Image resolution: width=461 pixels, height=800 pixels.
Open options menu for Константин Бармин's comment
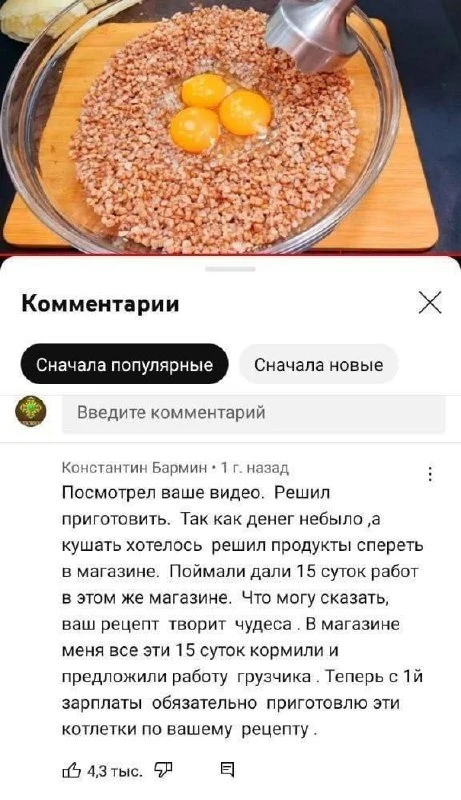[430, 474]
